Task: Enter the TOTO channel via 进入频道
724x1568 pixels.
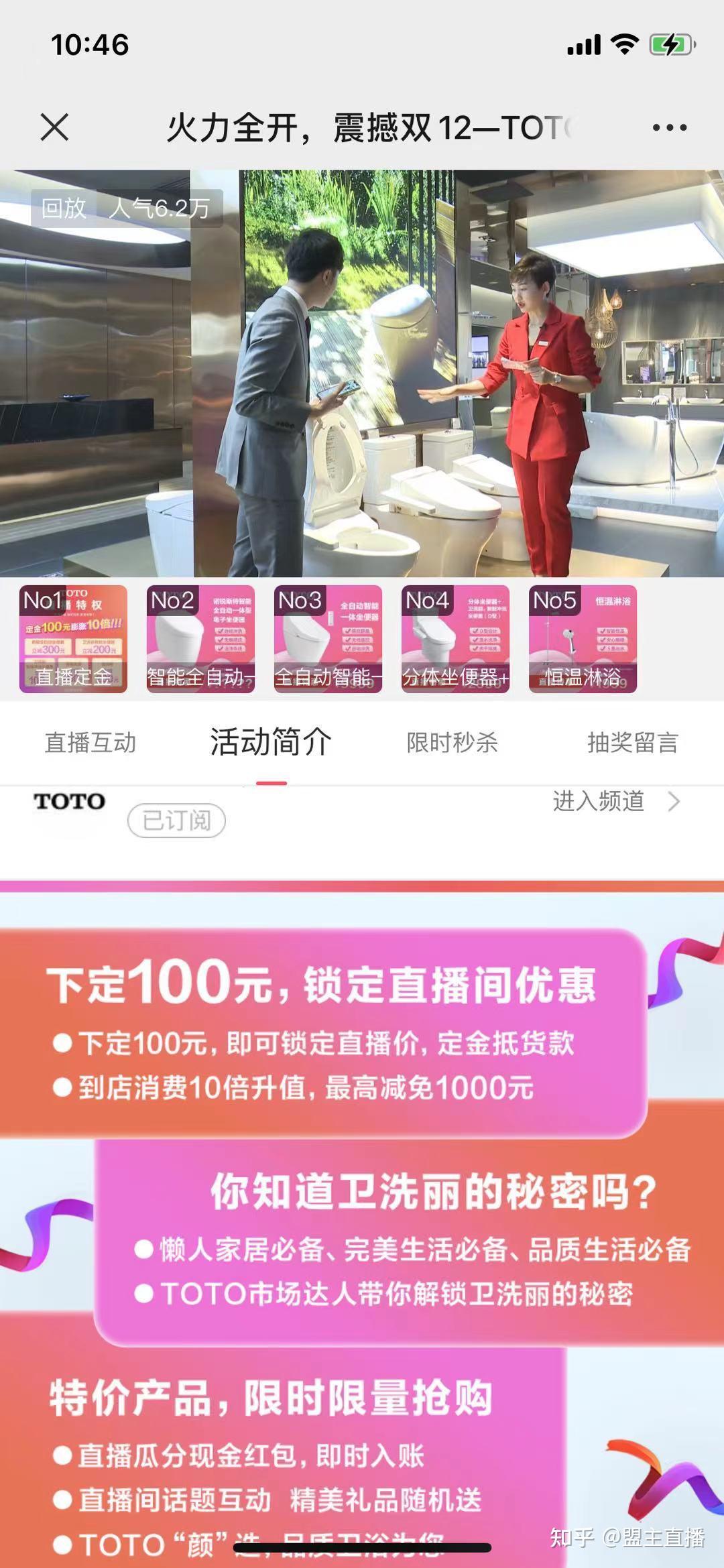Action: [x=615, y=801]
